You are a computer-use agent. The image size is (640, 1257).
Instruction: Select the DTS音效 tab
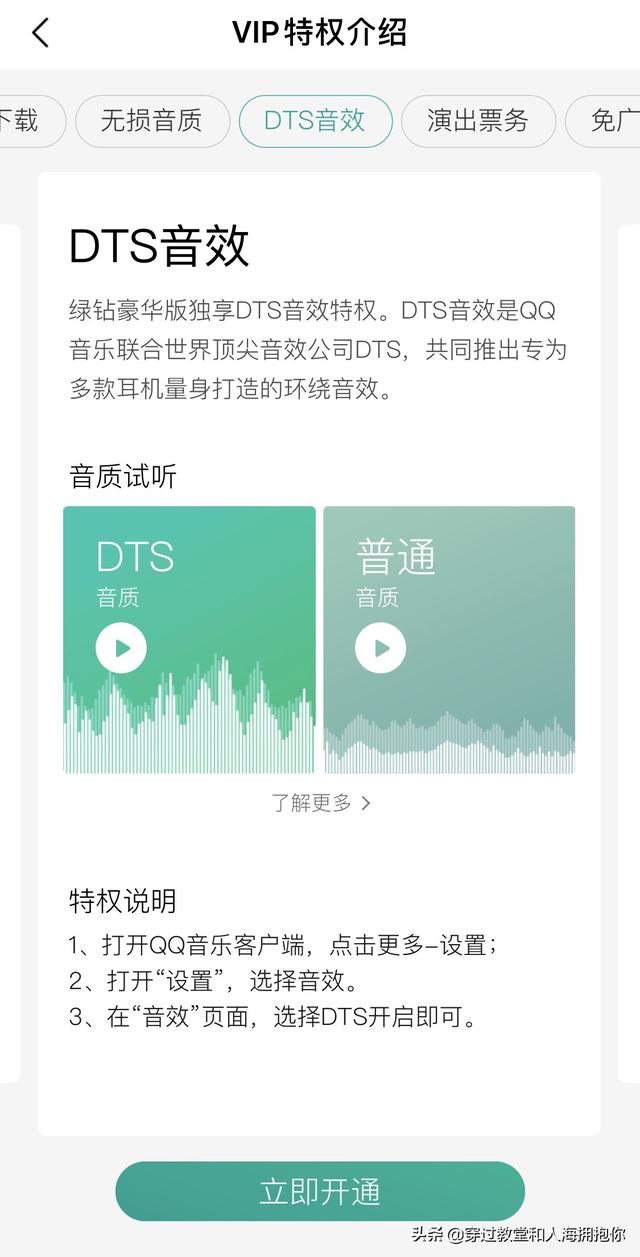click(x=315, y=121)
